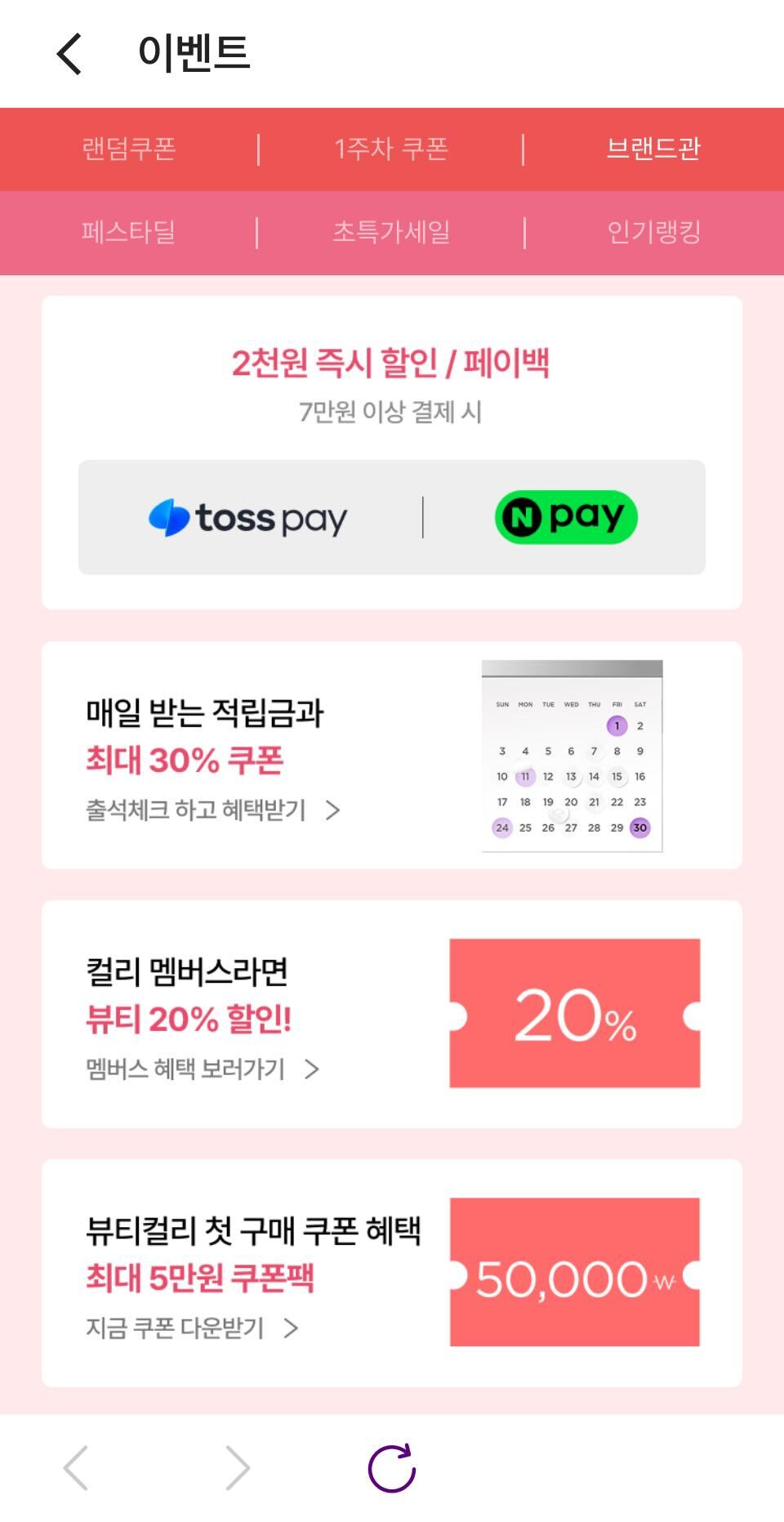Viewport: 784px width, 1522px height.
Task: Select the 브랜드관 tab
Action: pyautogui.click(x=653, y=150)
